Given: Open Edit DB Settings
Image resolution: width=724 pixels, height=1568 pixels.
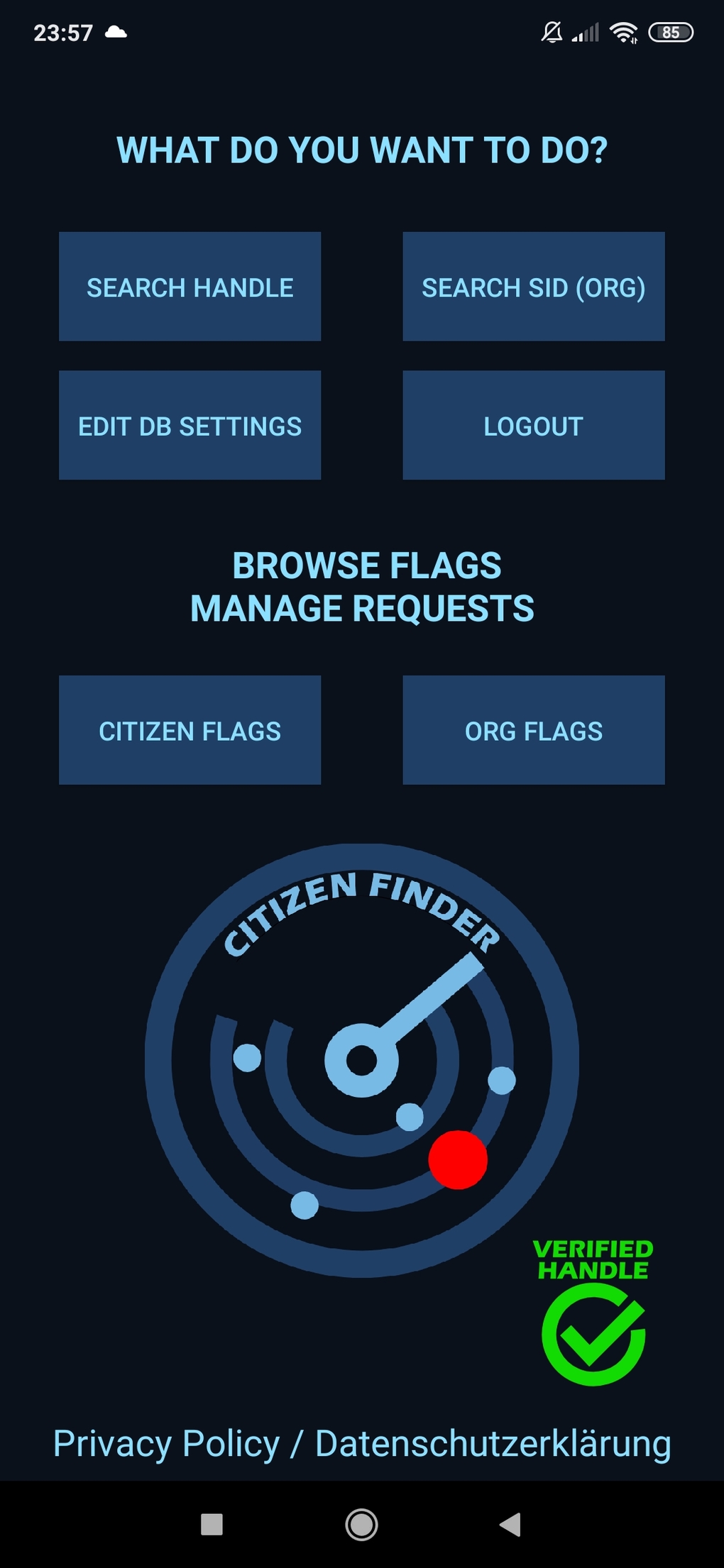Looking at the screenshot, I should click(x=190, y=425).
